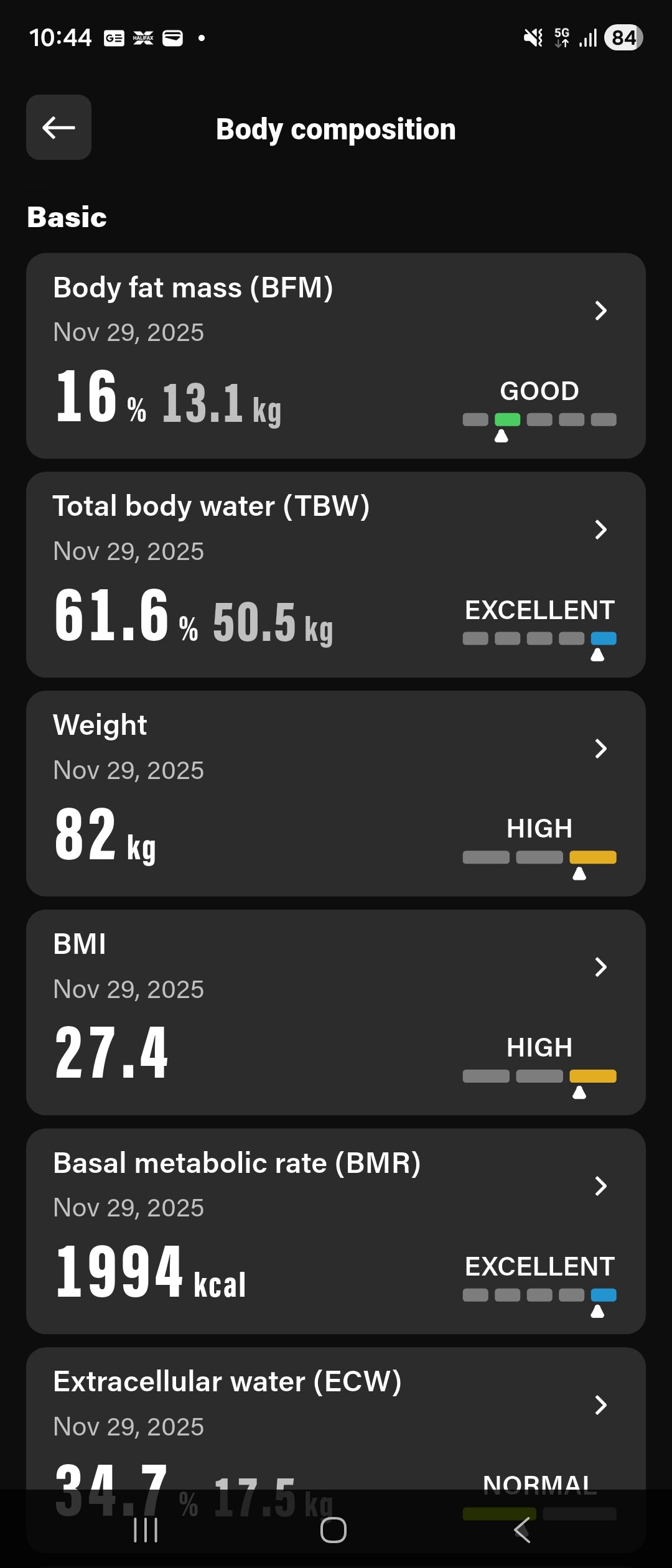
Task: Open Basal metabolic rate (BMR) card
Action: 335,1231
